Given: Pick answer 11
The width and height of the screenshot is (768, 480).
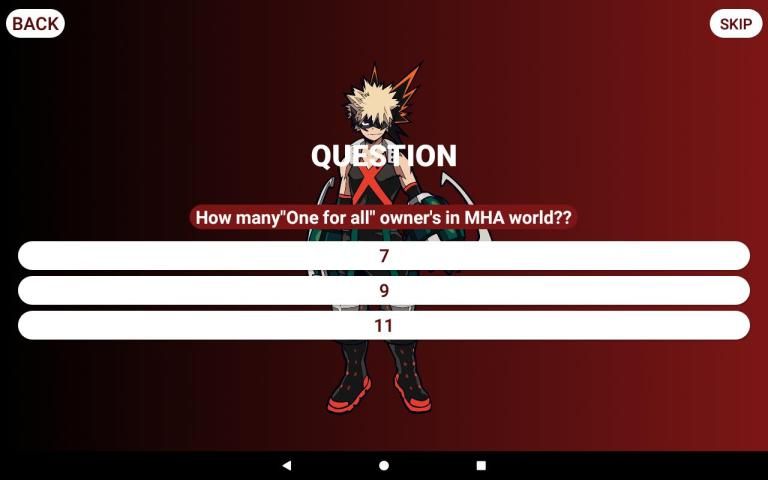Looking at the screenshot, I should click(384, 326).
